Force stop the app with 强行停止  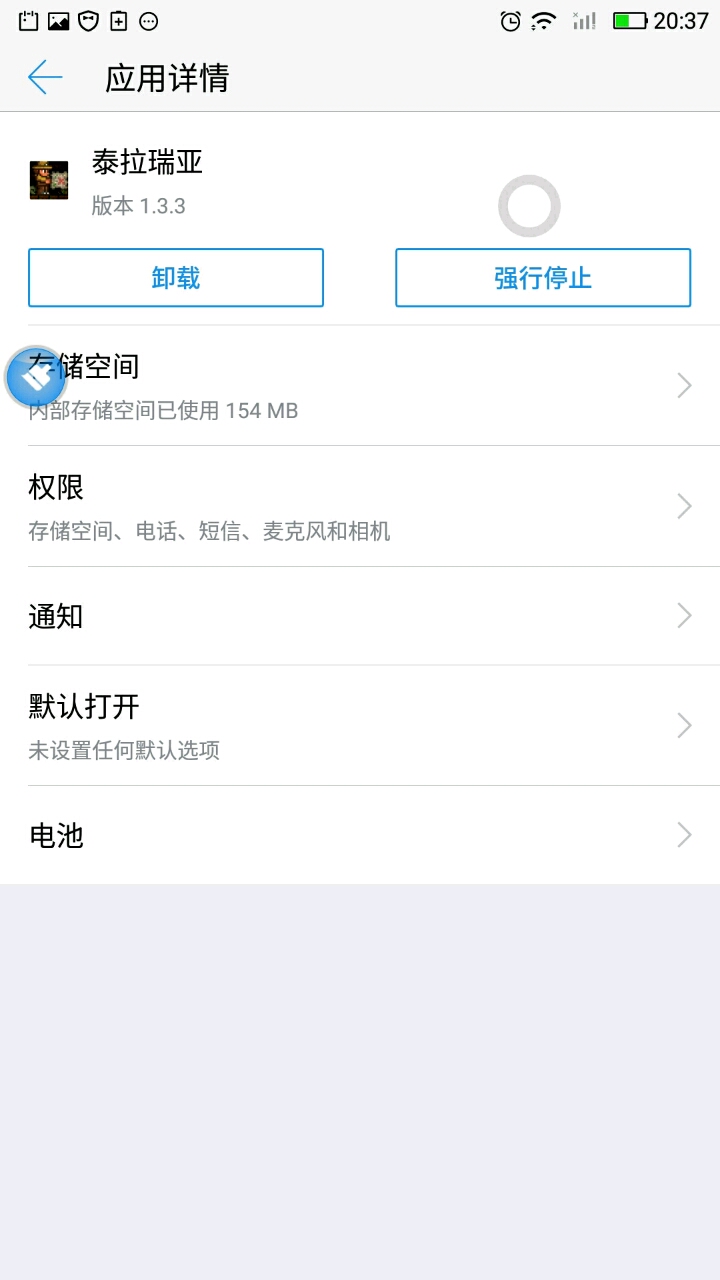click(x=543, y=277)
